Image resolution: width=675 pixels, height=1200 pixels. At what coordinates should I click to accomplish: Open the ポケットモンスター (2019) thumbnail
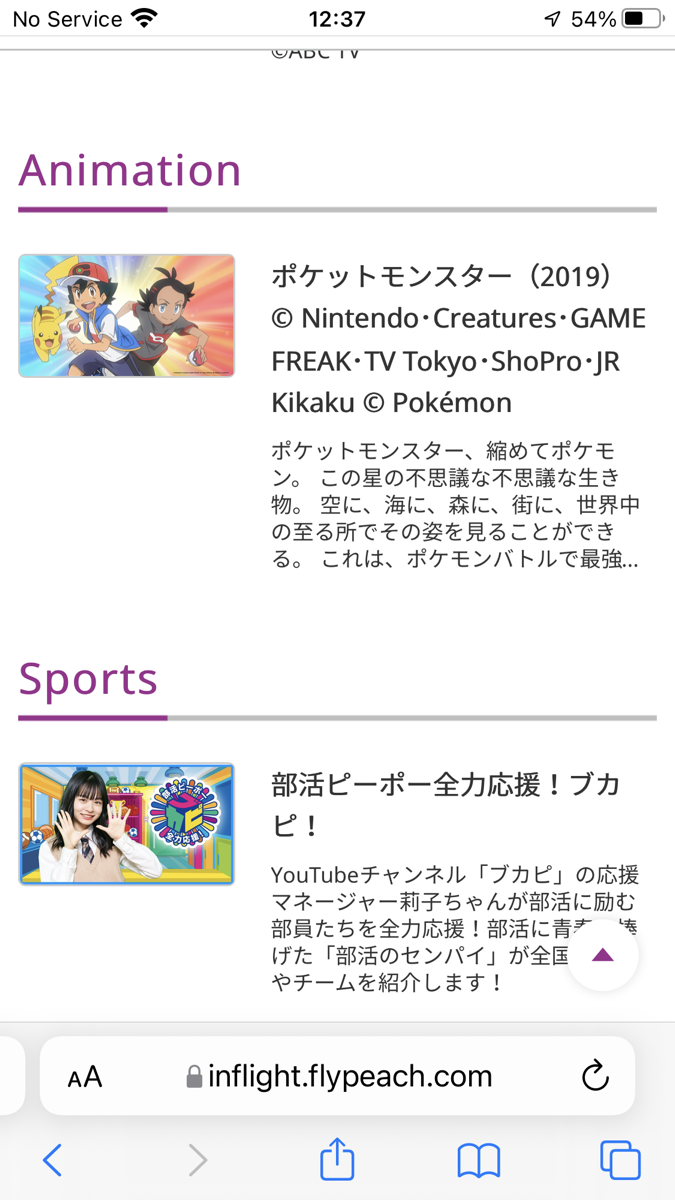tap(127, 316)
